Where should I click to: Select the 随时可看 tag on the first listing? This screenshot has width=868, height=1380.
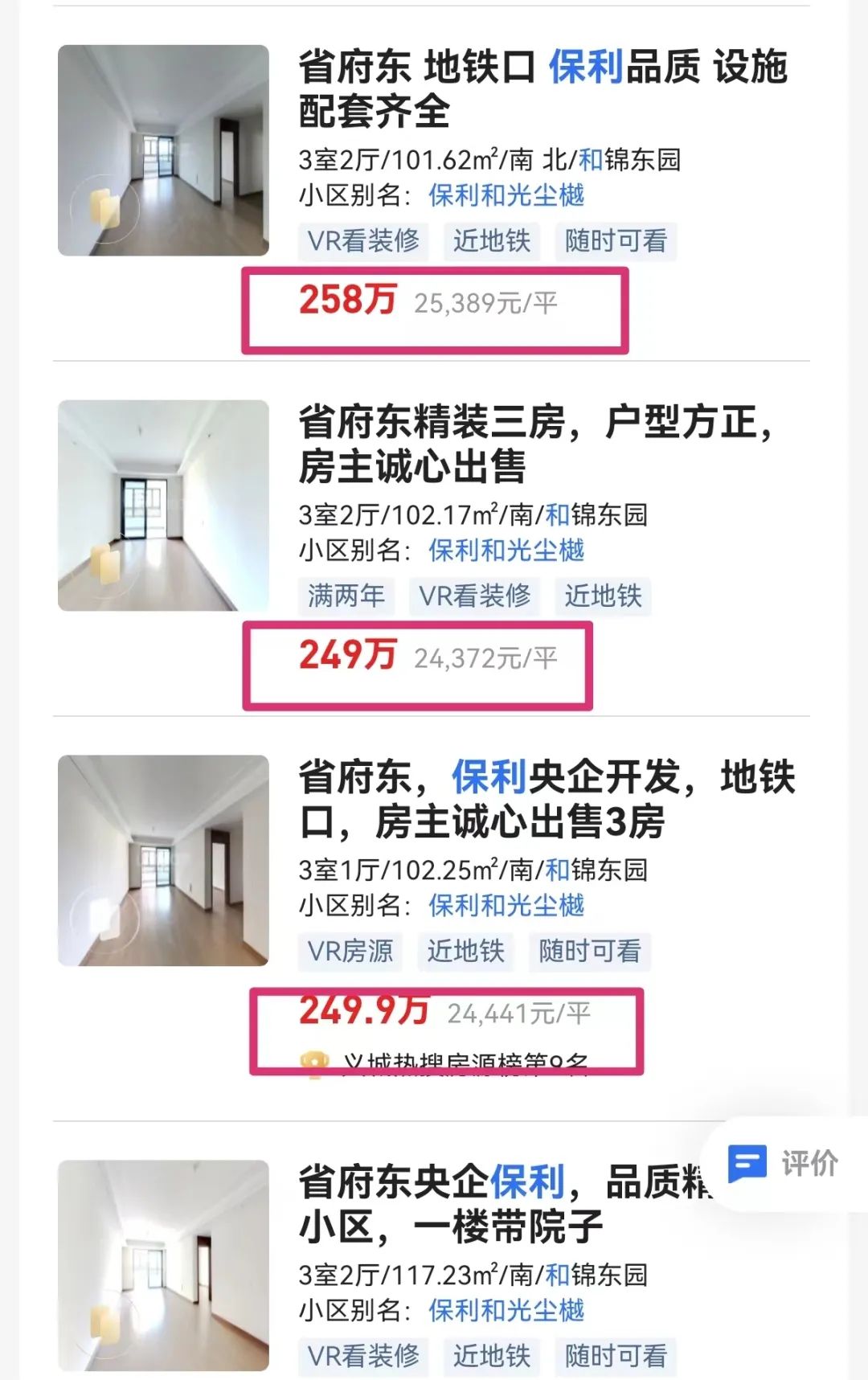tap(615, 241)
